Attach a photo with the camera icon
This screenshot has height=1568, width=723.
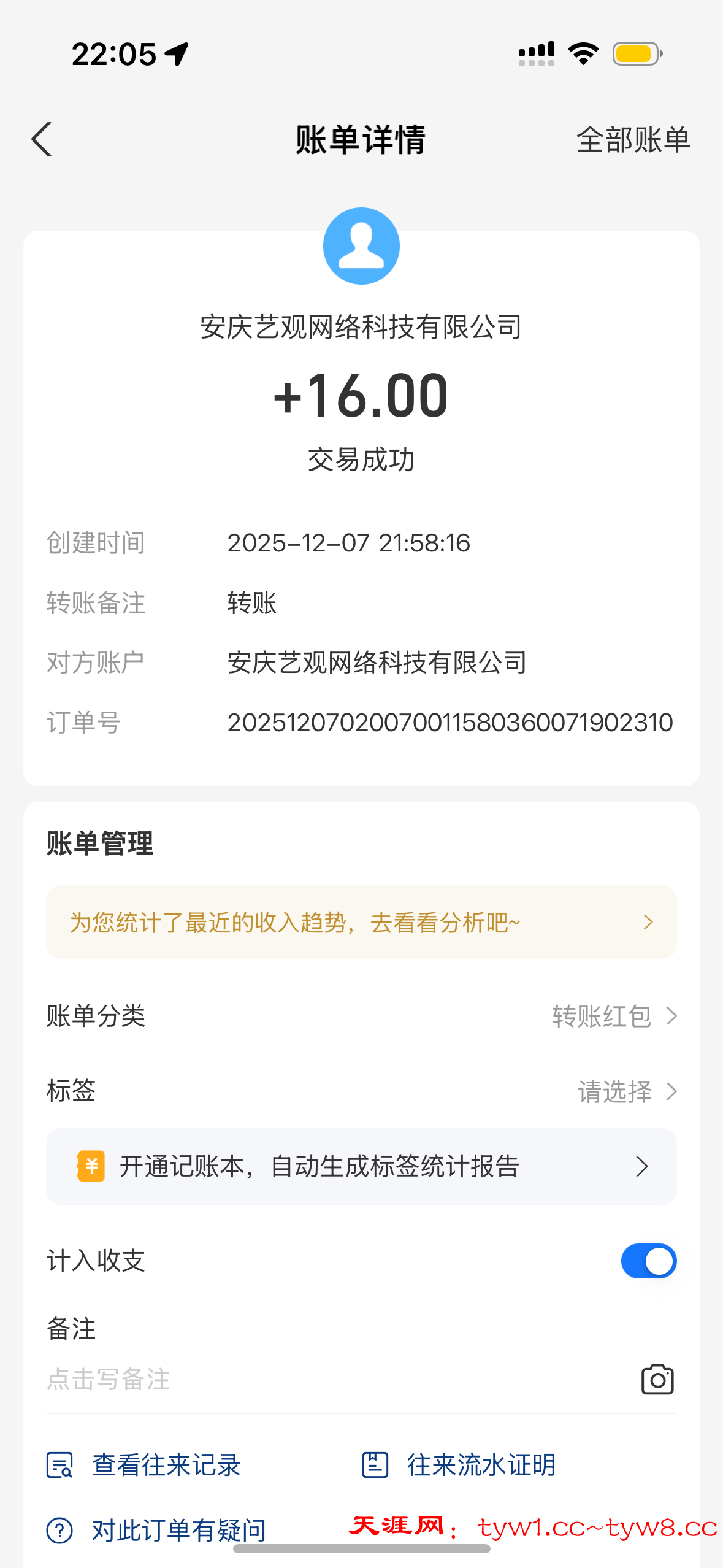click(x=657, y=1380)
